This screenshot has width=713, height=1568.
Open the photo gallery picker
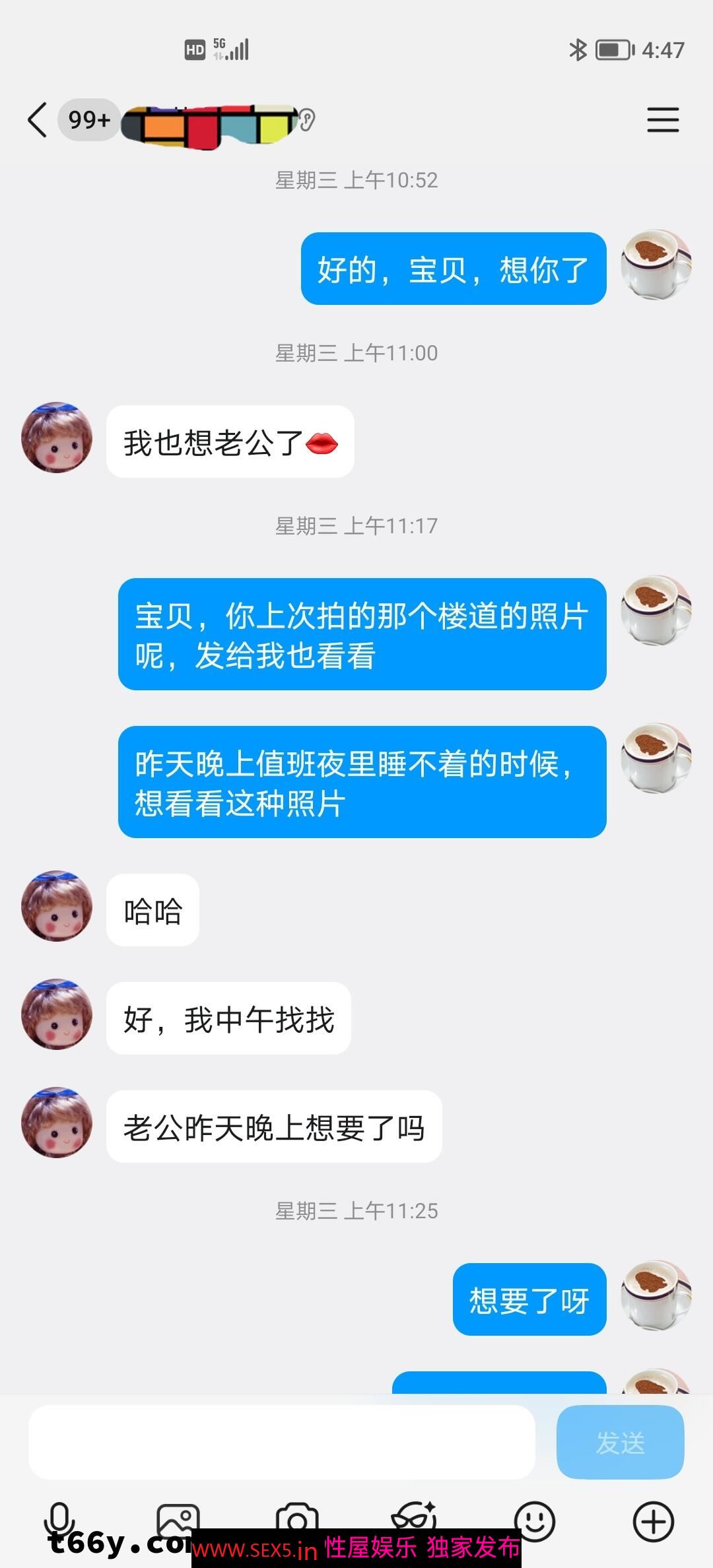tap(178, 1518)
